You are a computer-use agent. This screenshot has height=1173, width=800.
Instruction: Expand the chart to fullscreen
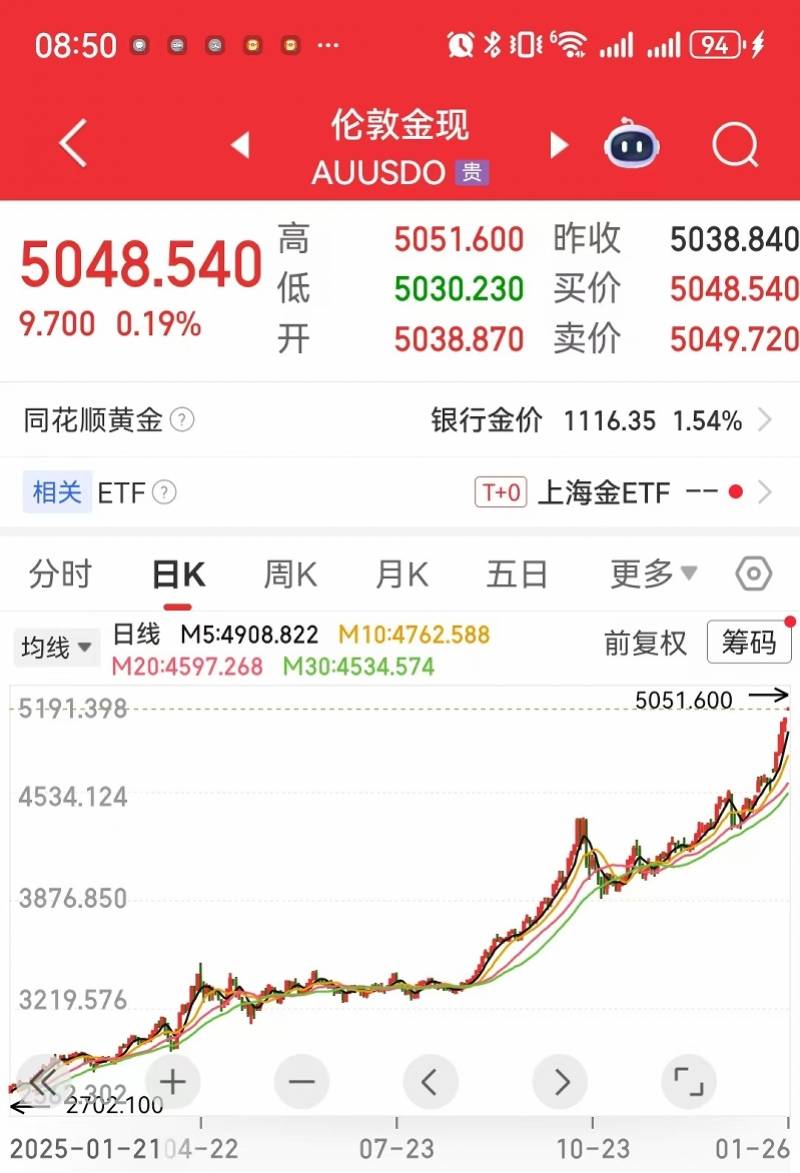pyautogui.click(x=689, y=1081)
